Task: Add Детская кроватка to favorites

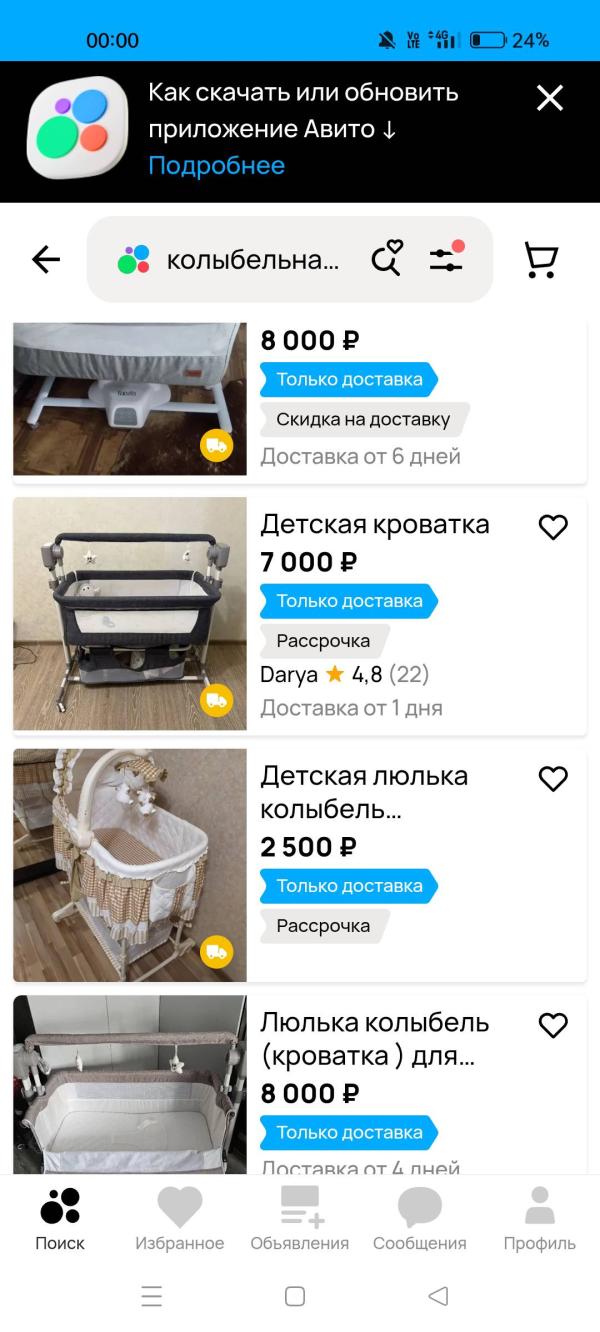Action: coord(553,527)
